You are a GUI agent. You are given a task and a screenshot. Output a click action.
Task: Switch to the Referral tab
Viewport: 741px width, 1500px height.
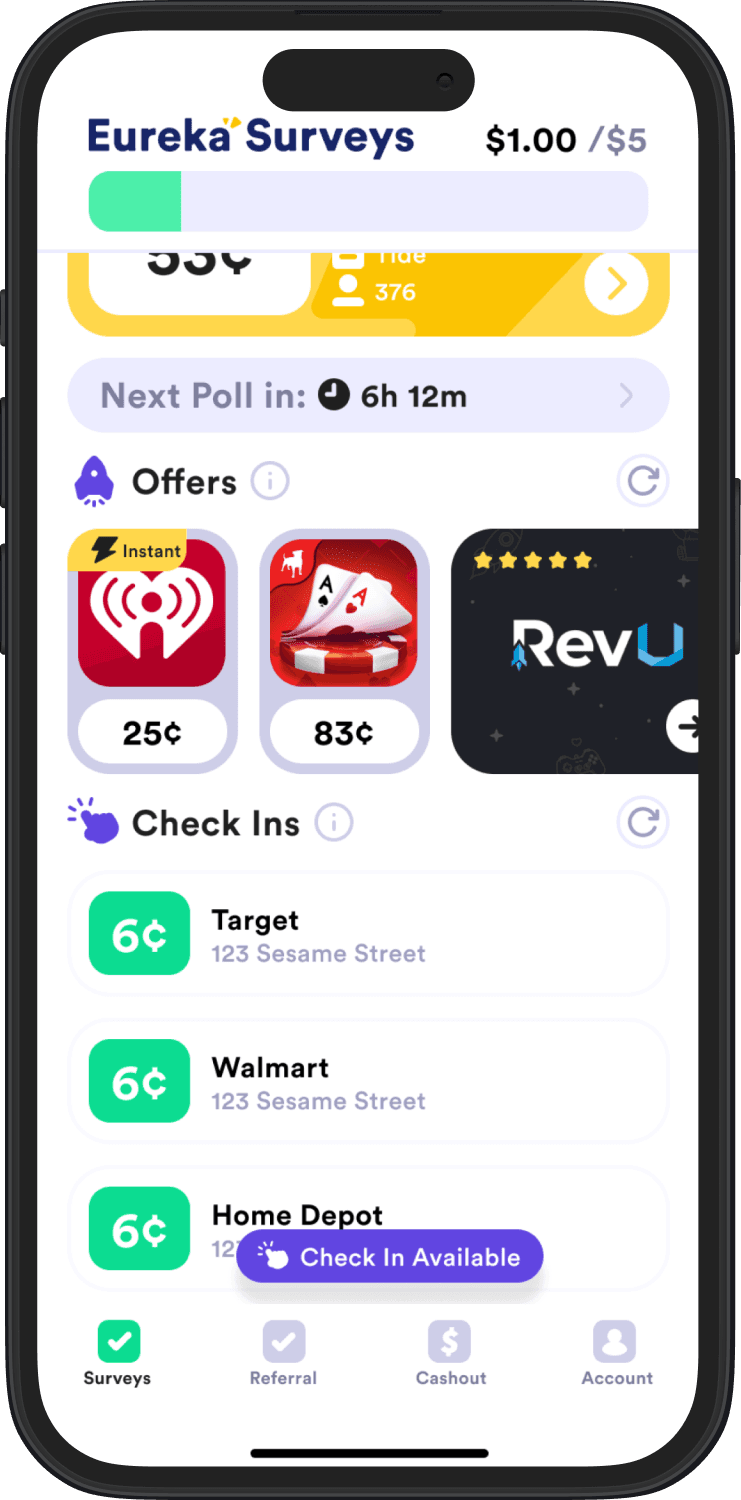(283, 1353)
